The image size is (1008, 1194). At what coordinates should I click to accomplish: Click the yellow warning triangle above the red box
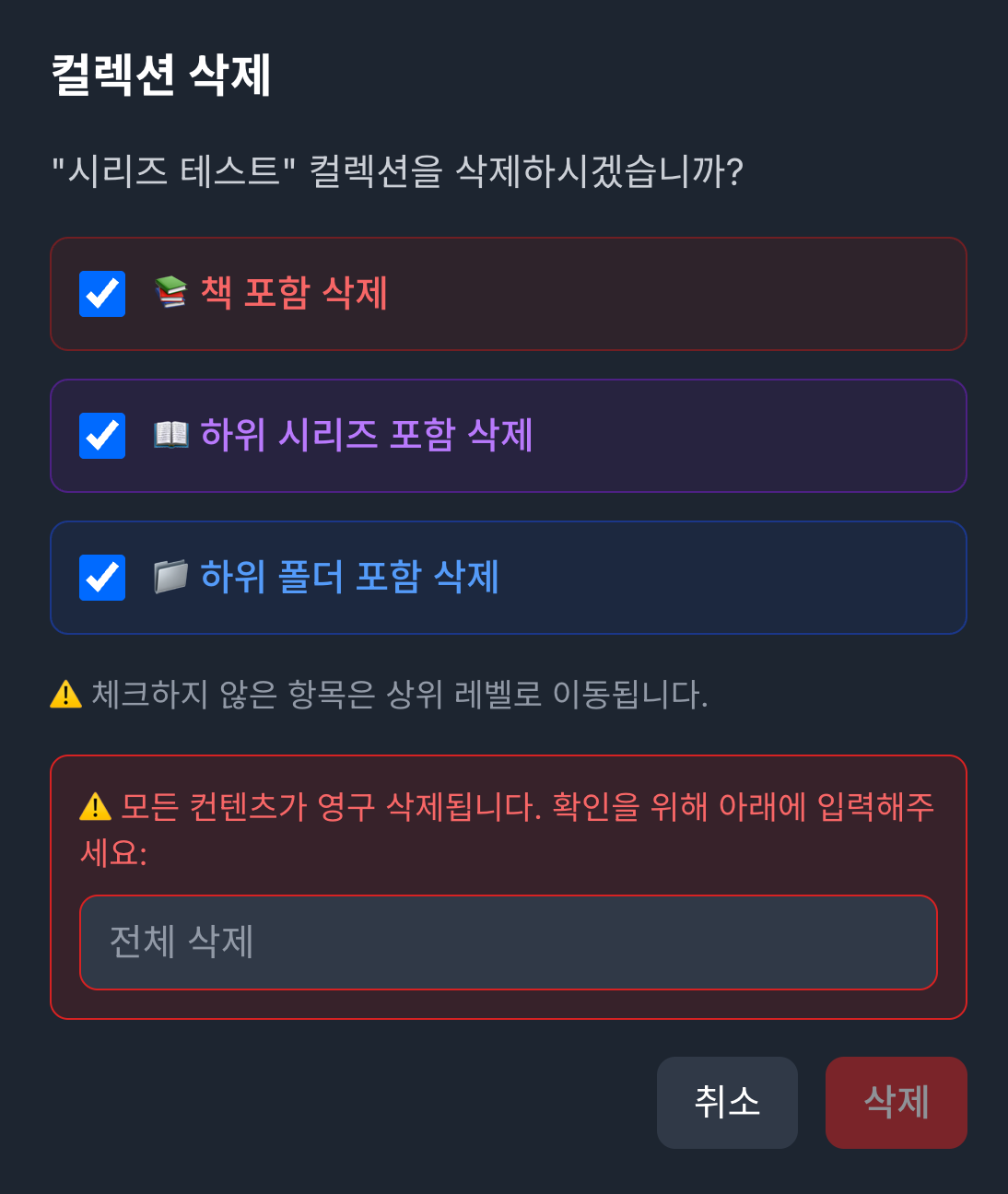pos(64,696)
